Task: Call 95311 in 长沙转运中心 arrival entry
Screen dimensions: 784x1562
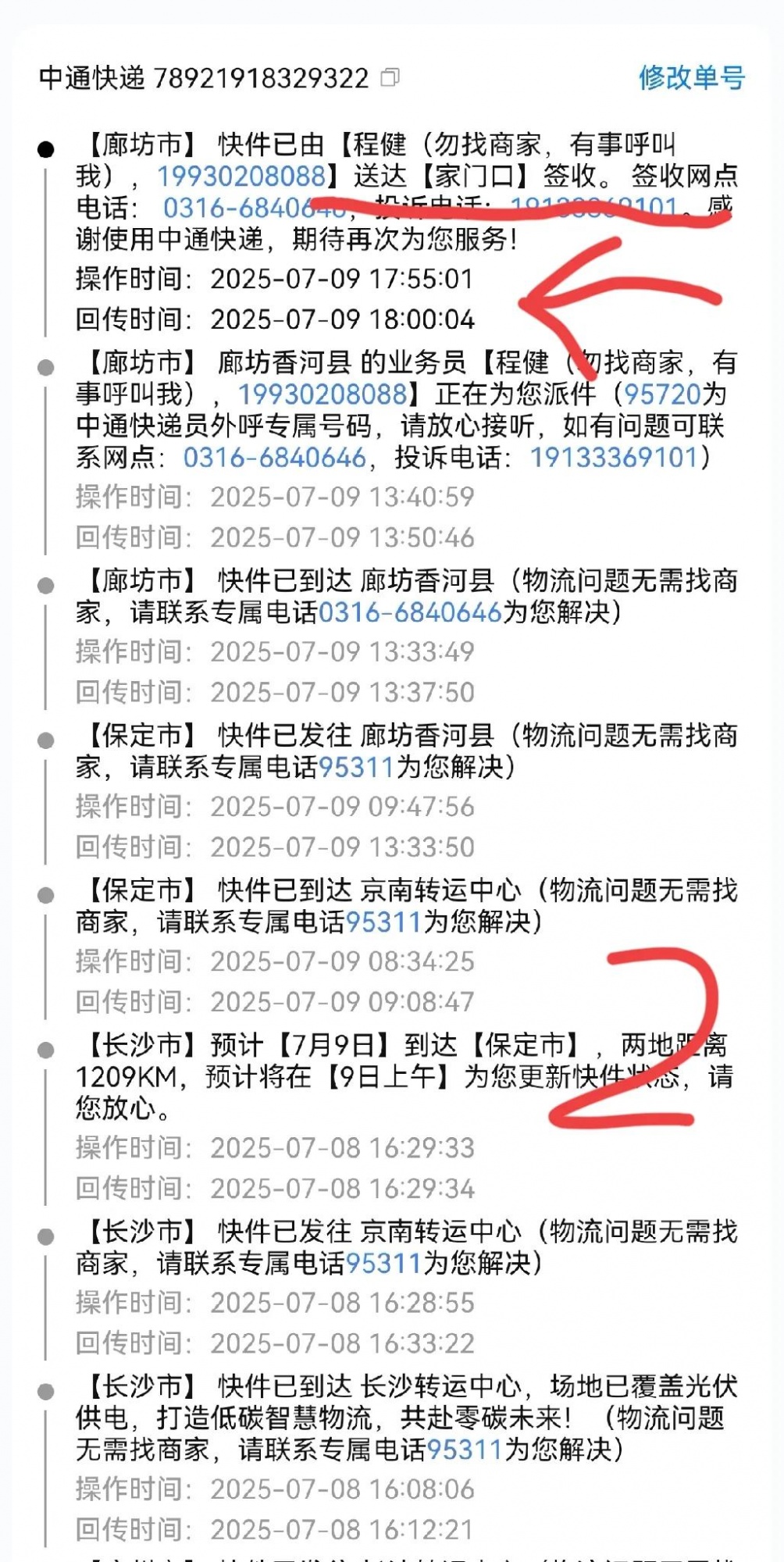Action: 465,1450
